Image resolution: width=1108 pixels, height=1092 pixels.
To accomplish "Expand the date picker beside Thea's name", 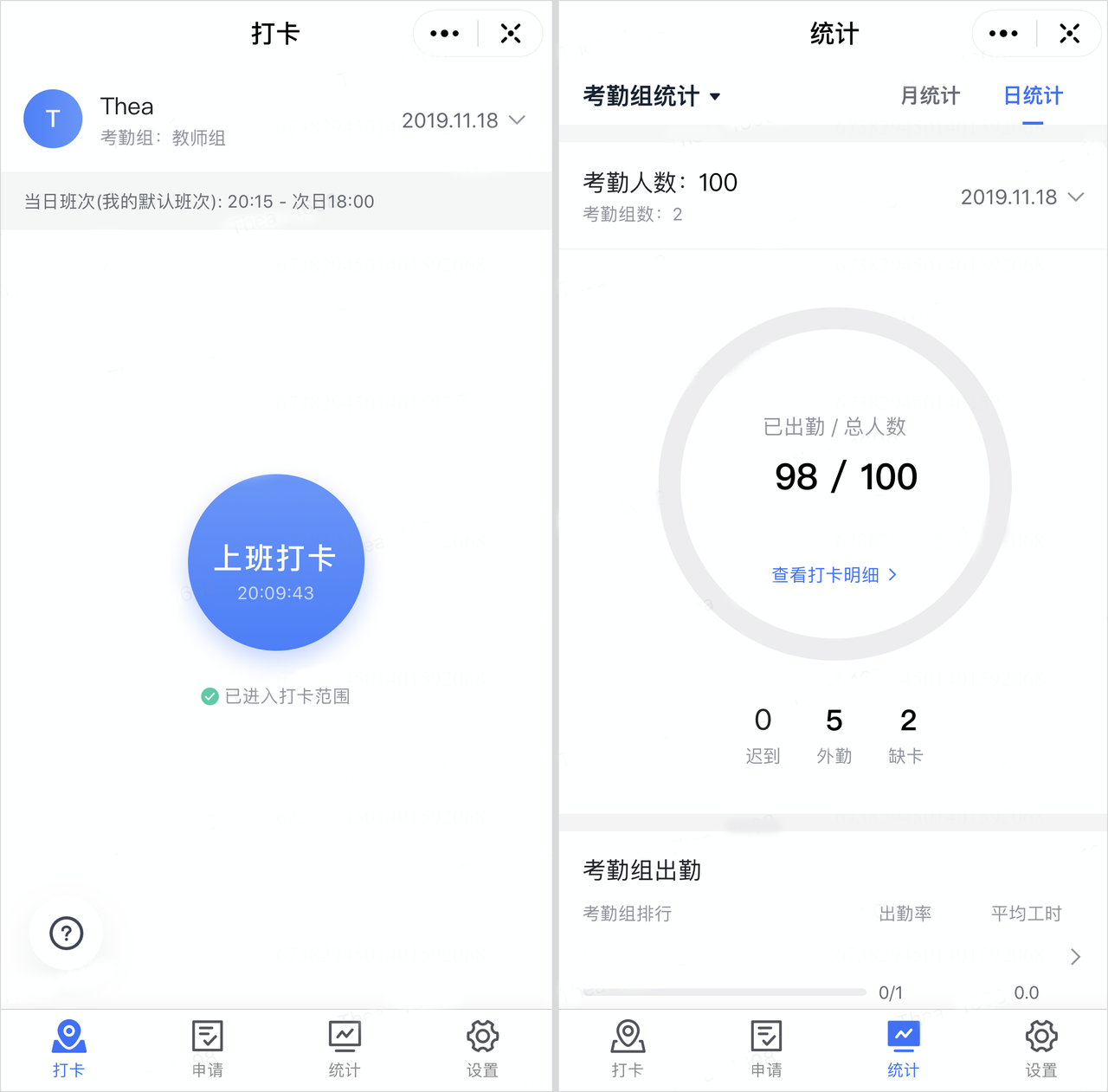I will pyautogui.click(x=463, y=120).
